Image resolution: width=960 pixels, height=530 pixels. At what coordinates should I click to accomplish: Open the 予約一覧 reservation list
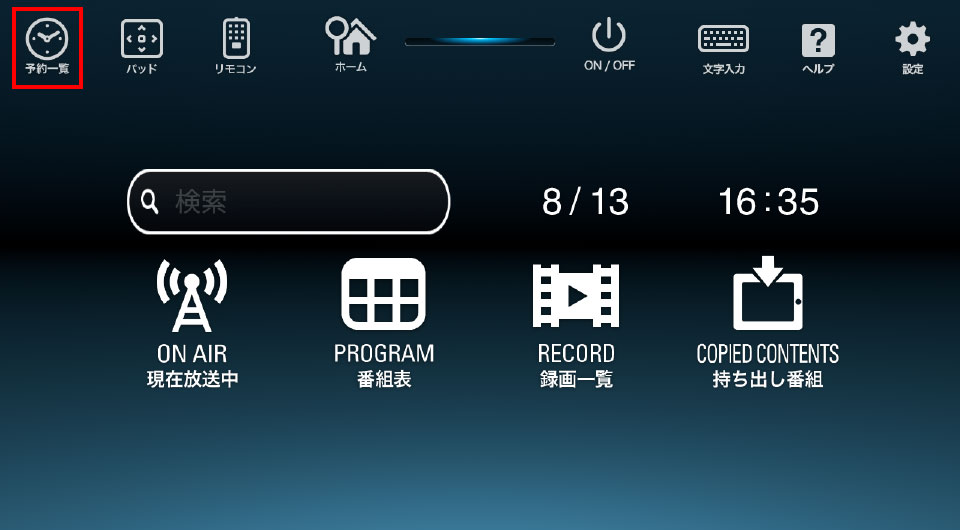pos(47,47)
